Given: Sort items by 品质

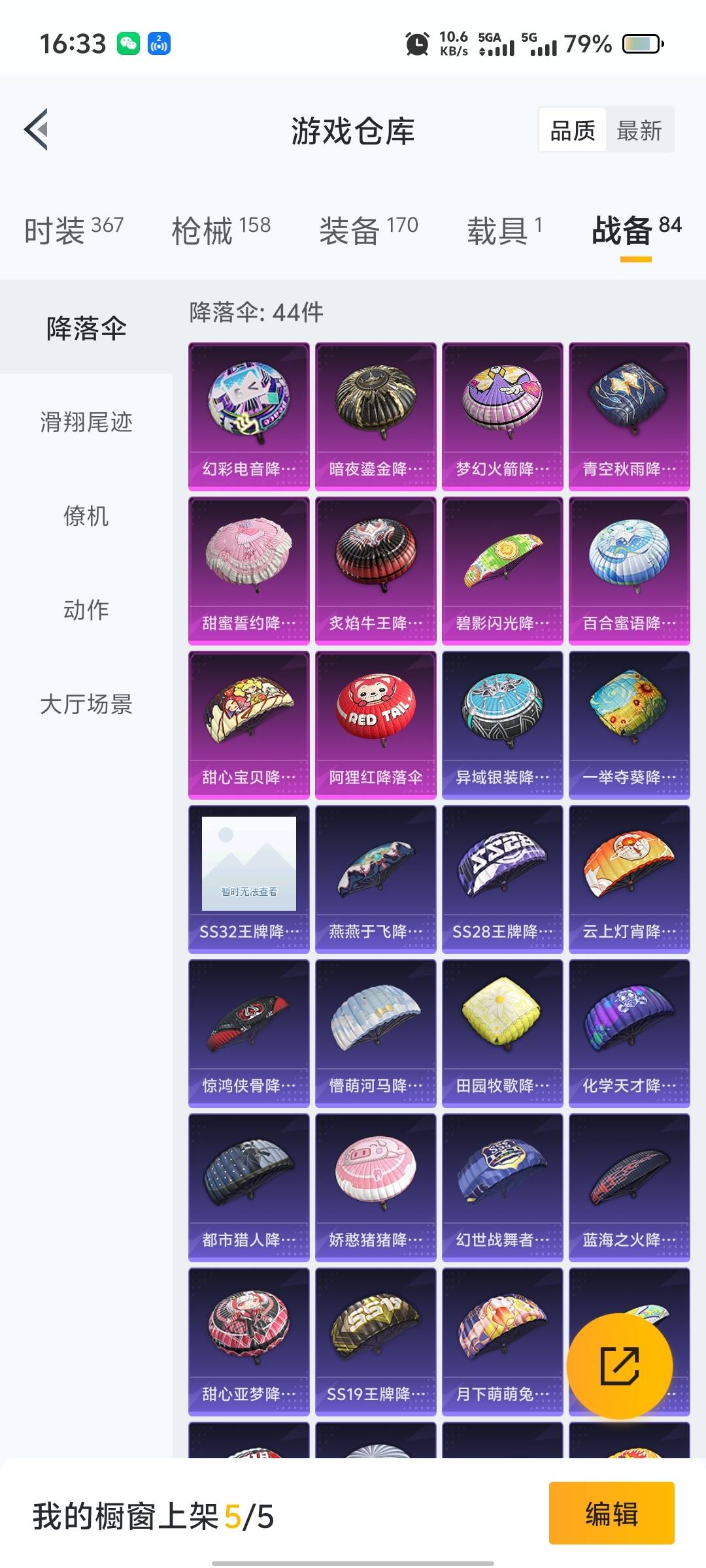Looking at the screenshot, I should [x=573, y=131].
